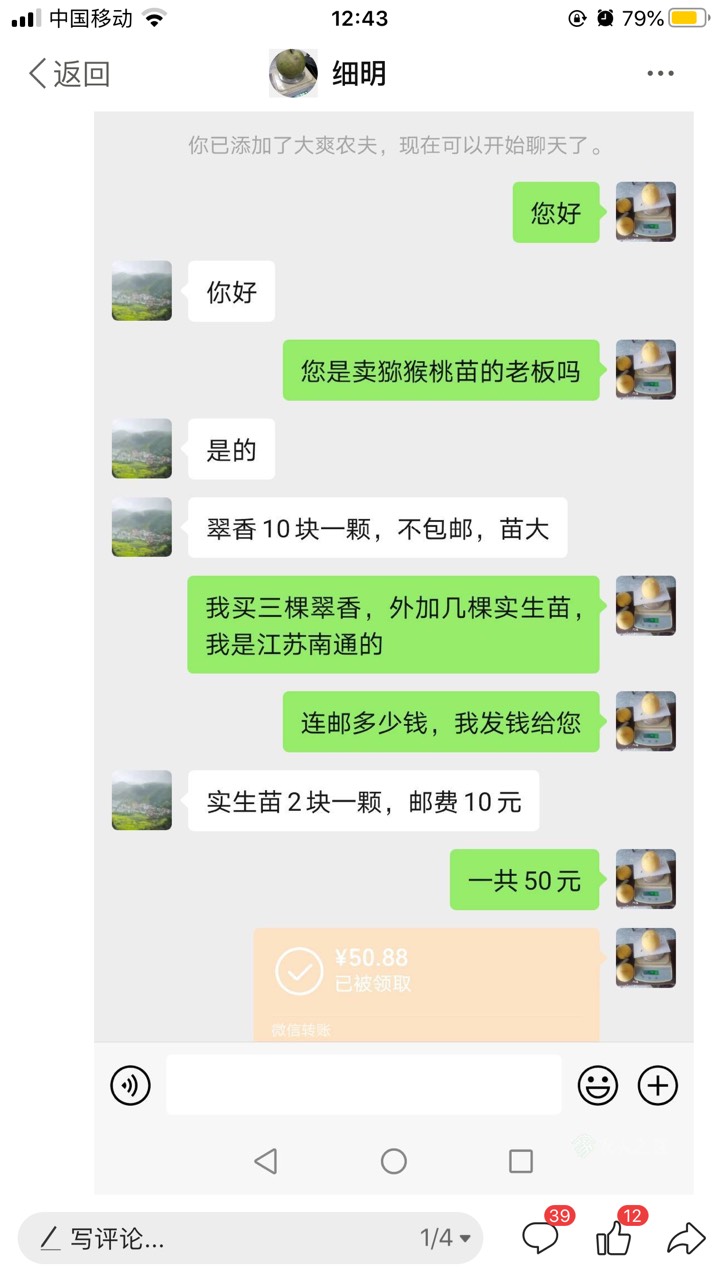View the 39 comments
720x1280 pixels.
coord(541,1238)
